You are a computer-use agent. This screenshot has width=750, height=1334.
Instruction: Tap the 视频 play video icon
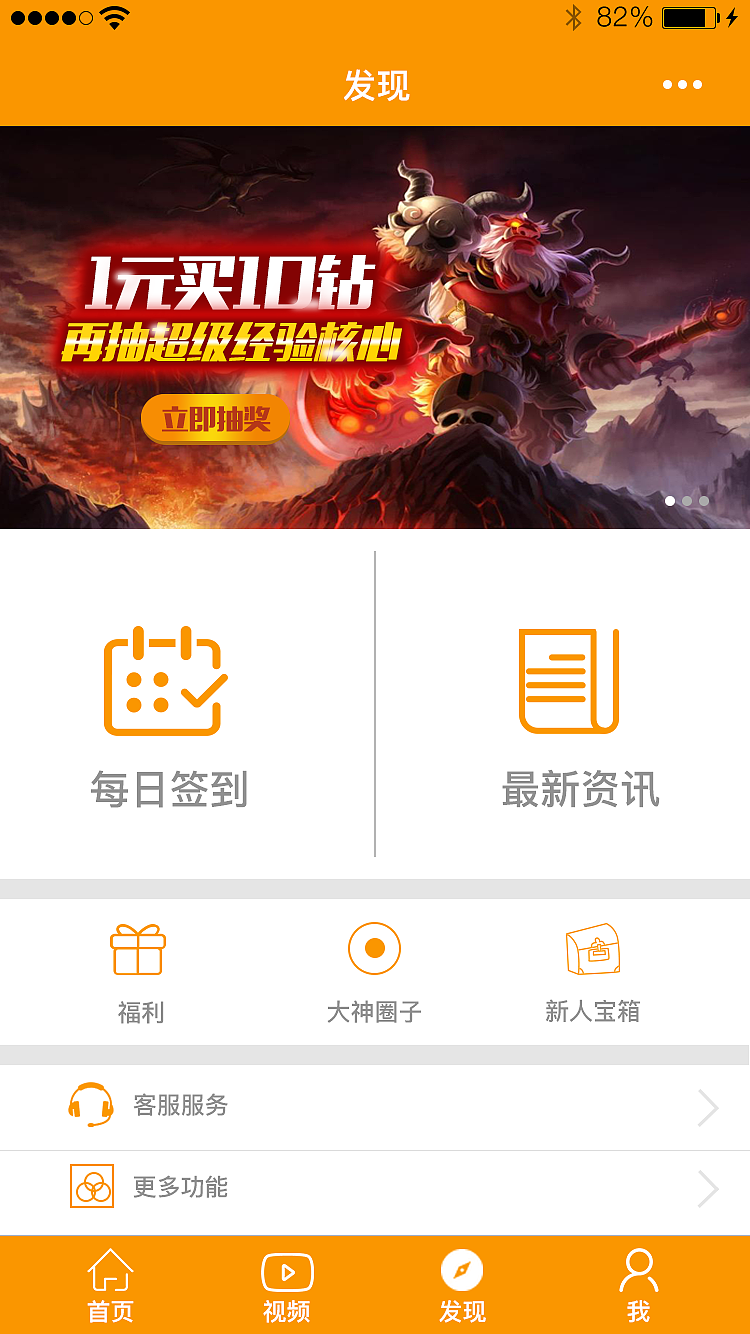click(286, 1271)
